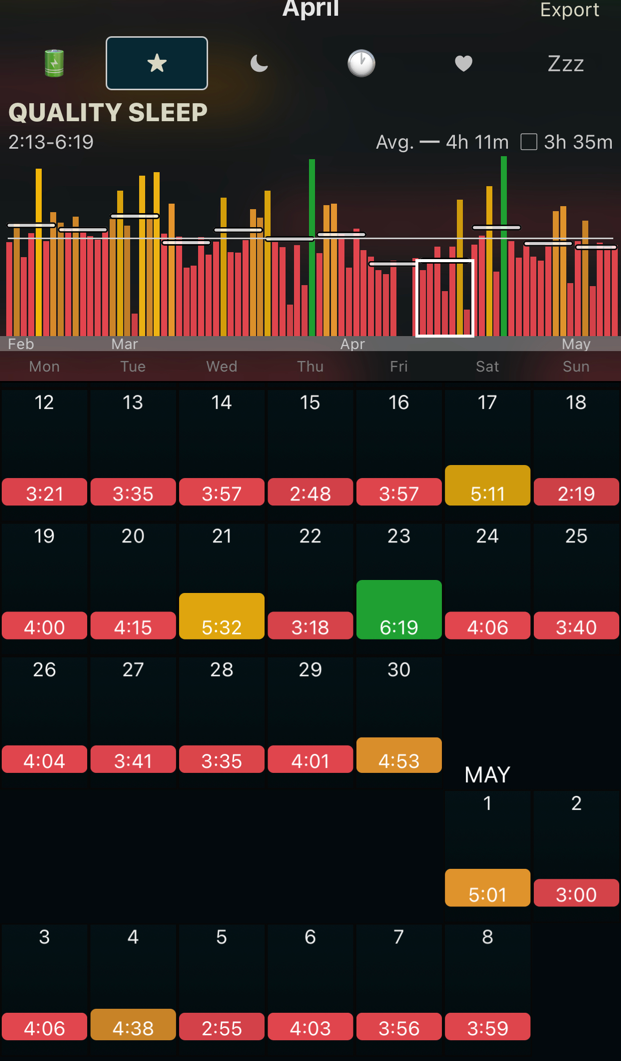The height and width of the screenshot is (1061, 621).
Task: Open April 30 showing 4:53
Action: tap(399, 715)
